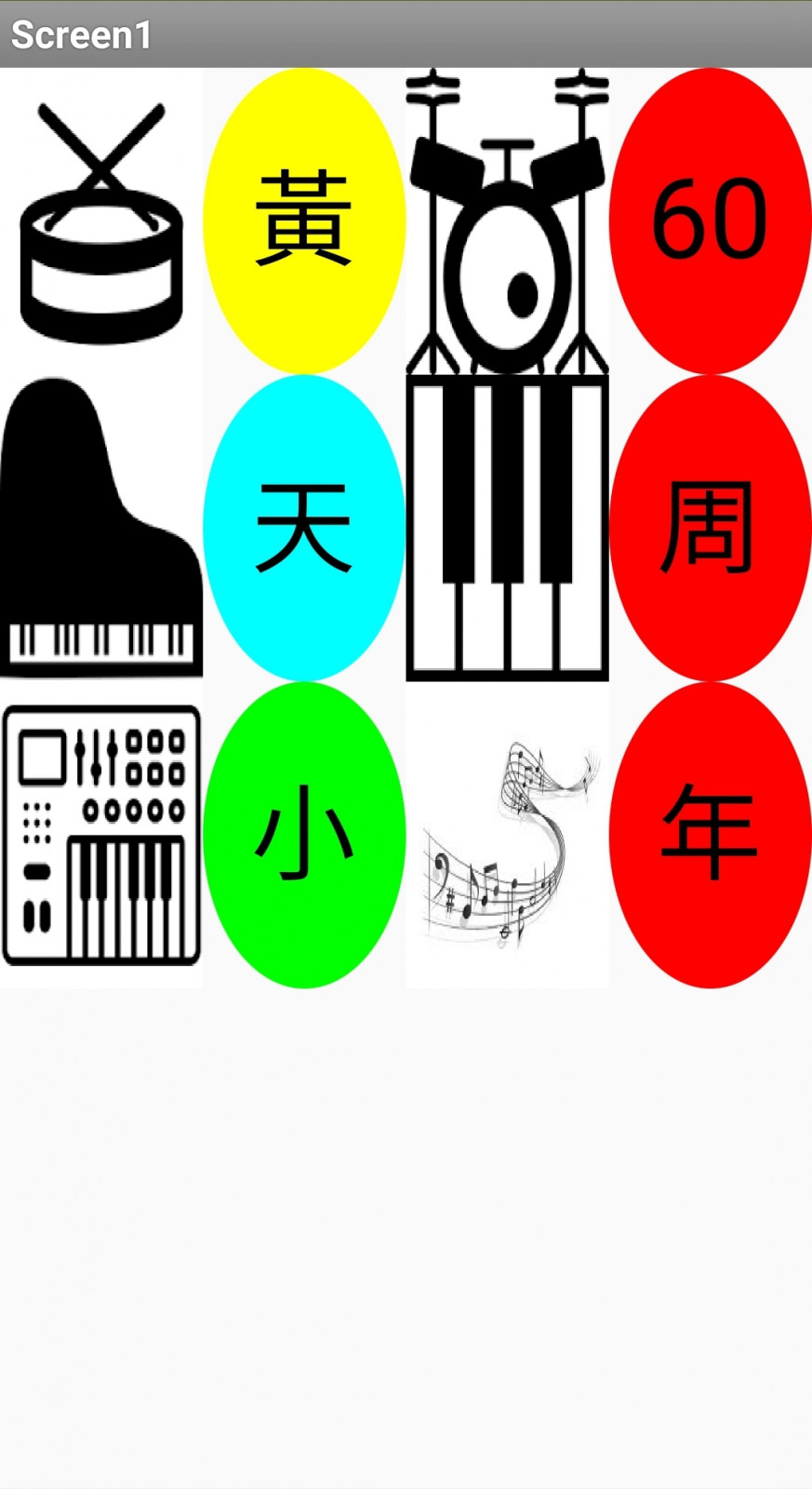Tap the cyan 天 circle button

pyautogui.click(x=304, y=528)
